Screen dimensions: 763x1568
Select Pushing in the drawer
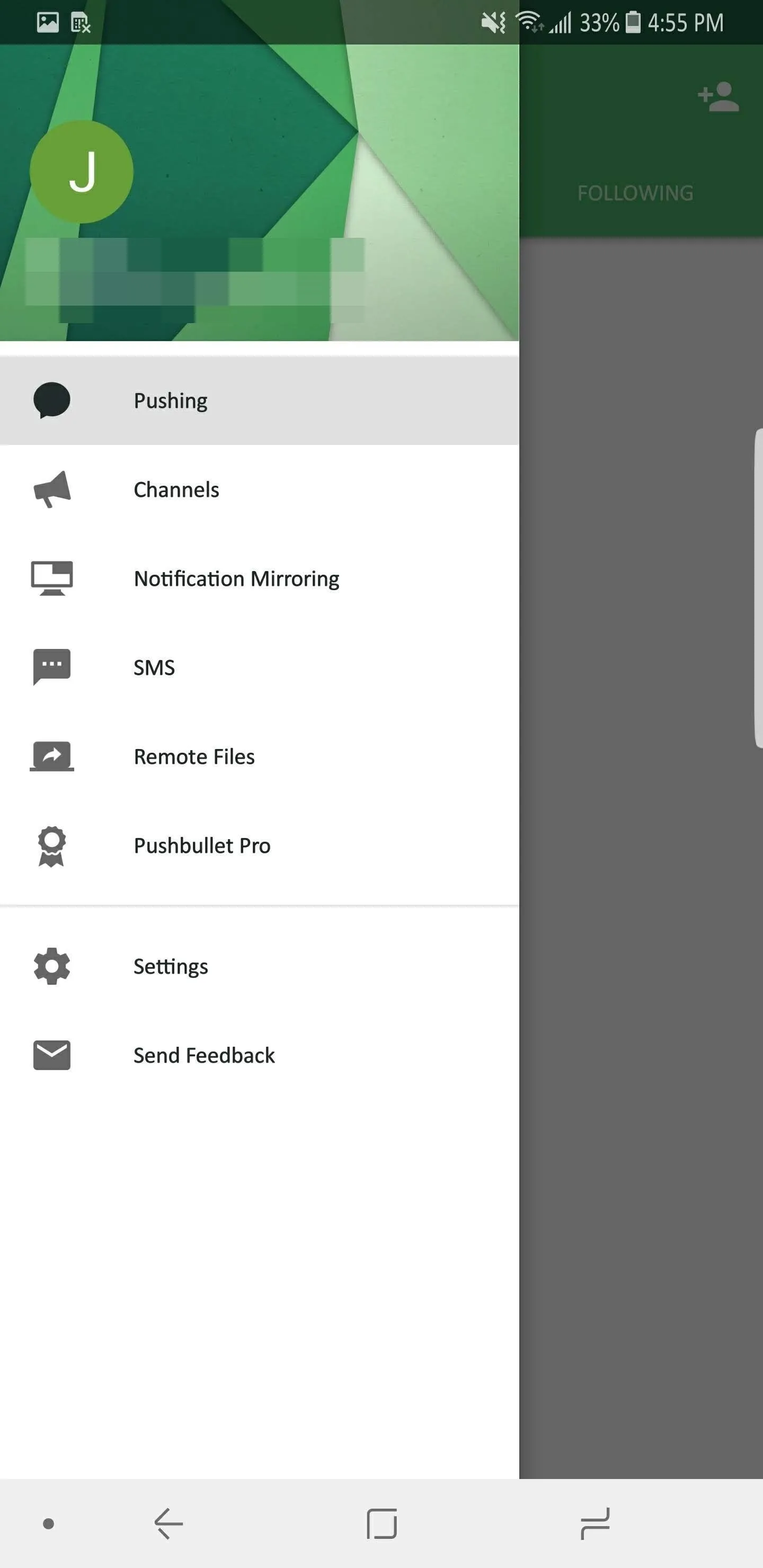click(260, 400)
